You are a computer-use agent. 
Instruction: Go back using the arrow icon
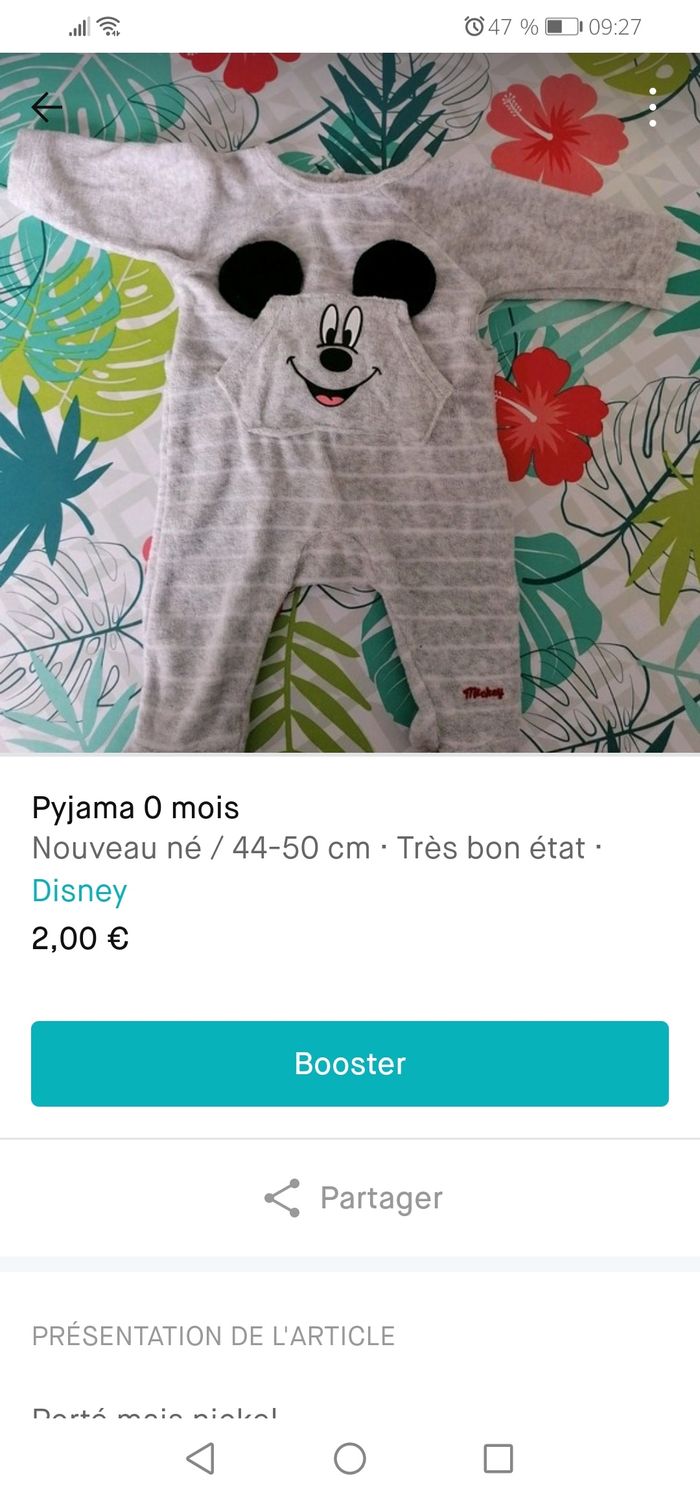point(47,107)
